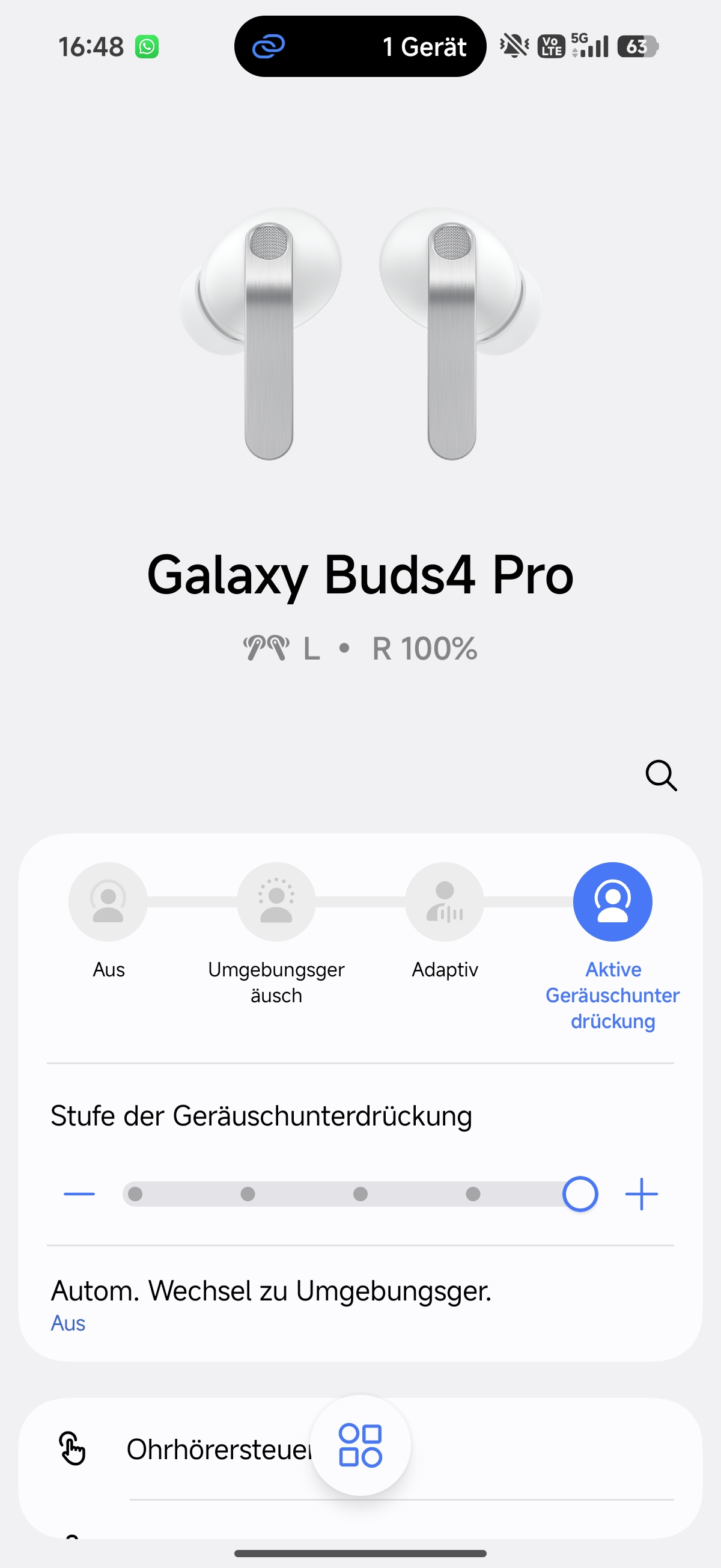The width and height of the screenshot is (721, 1568).
Task: Open Autom. Wechsel zu Umgebungsger. setting
Action: click(271, 1303)
